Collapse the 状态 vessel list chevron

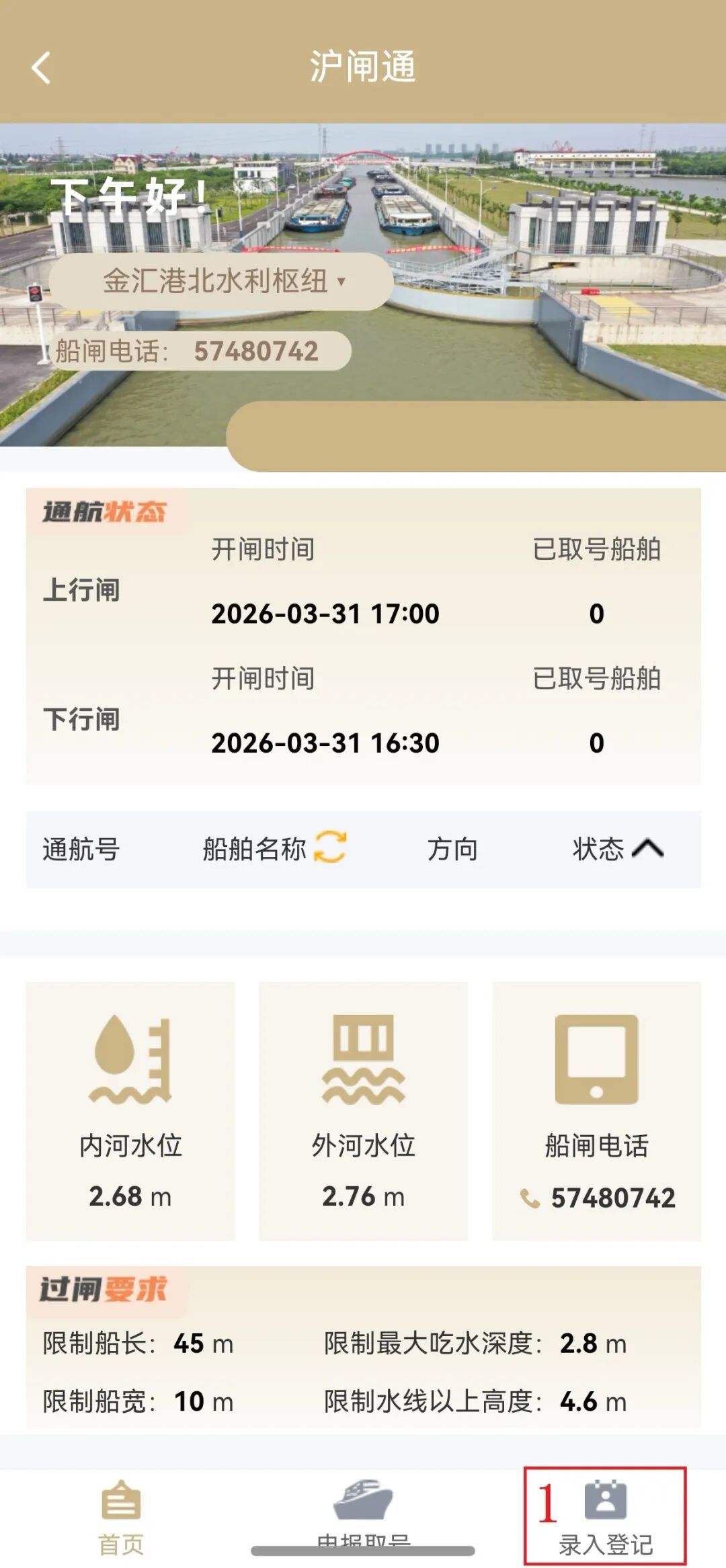647,848
